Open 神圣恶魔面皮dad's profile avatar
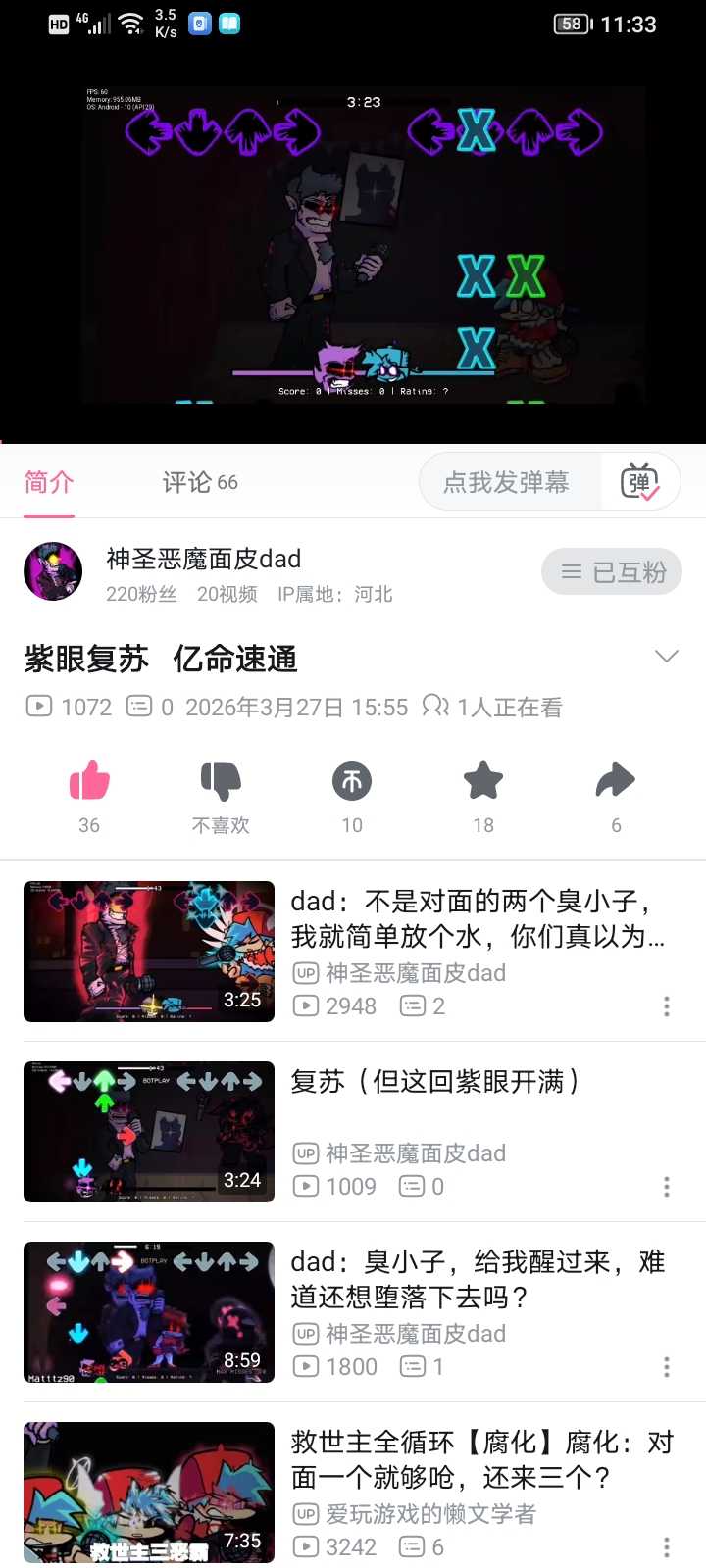 (53, 571)
